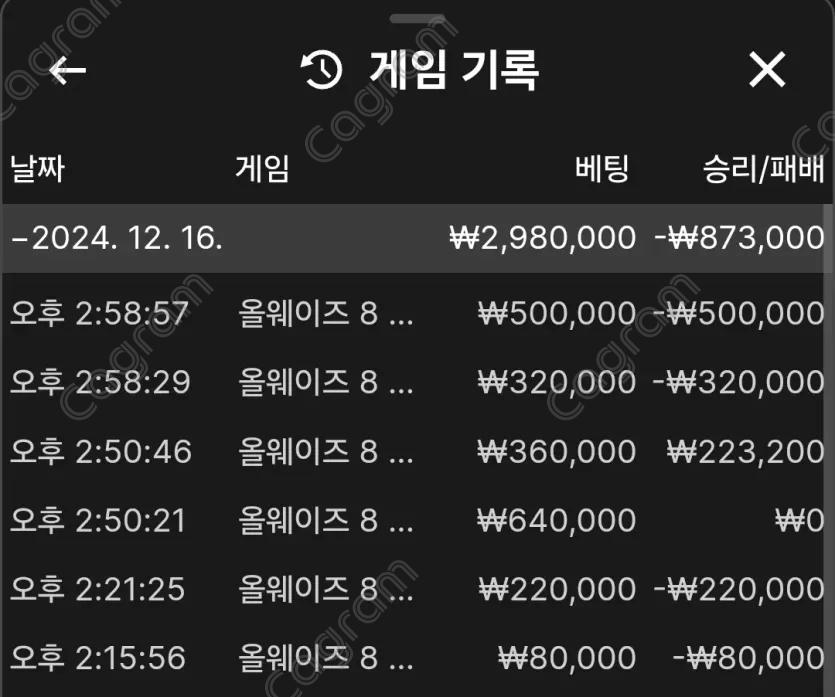The width and height of the screenshot is (835, 697).
Task: Go back using the arrow
Action: (x=67, y=70)
